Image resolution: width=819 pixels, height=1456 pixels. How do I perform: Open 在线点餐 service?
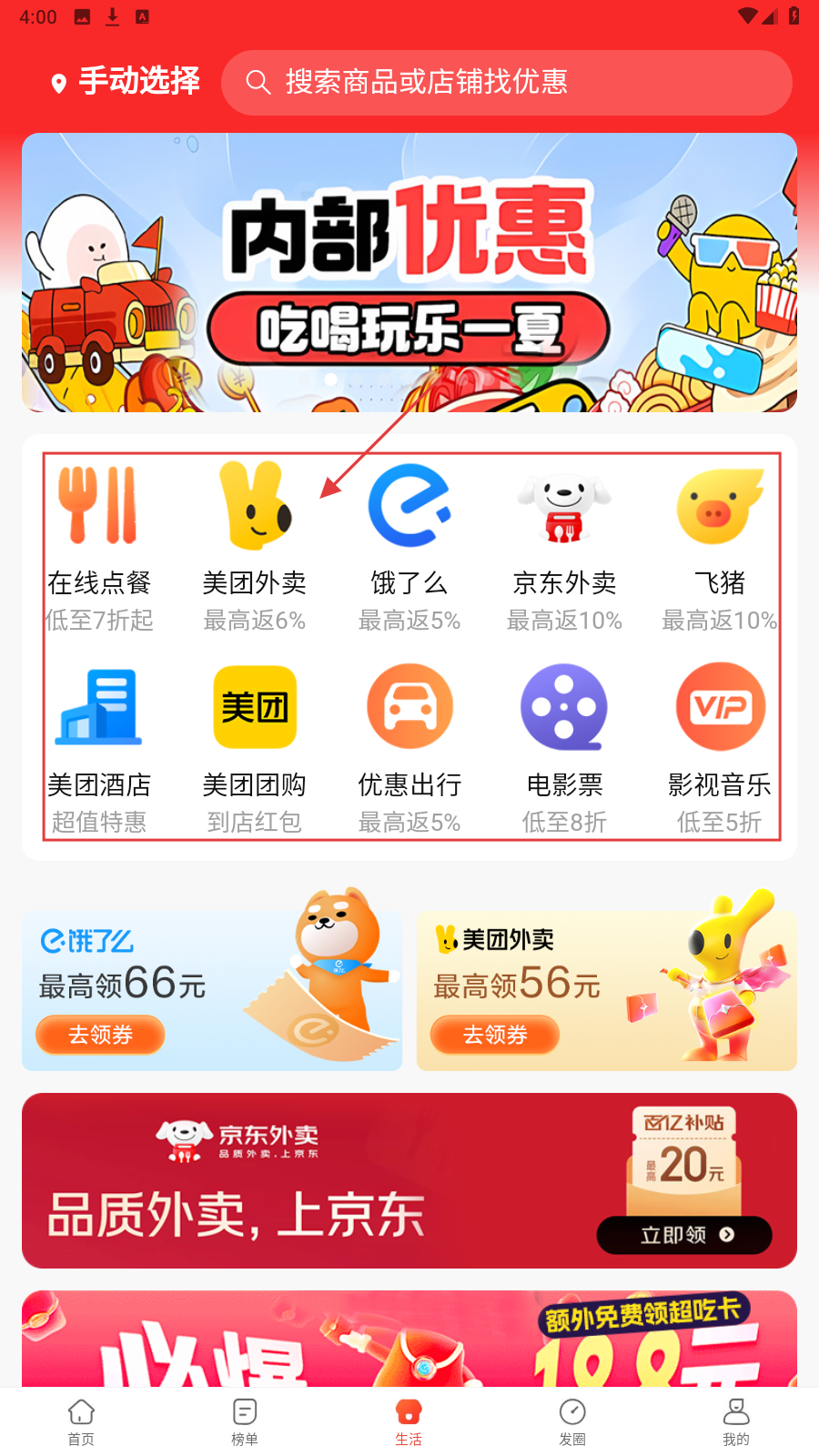pyautogui.click(x=99, y=546)
